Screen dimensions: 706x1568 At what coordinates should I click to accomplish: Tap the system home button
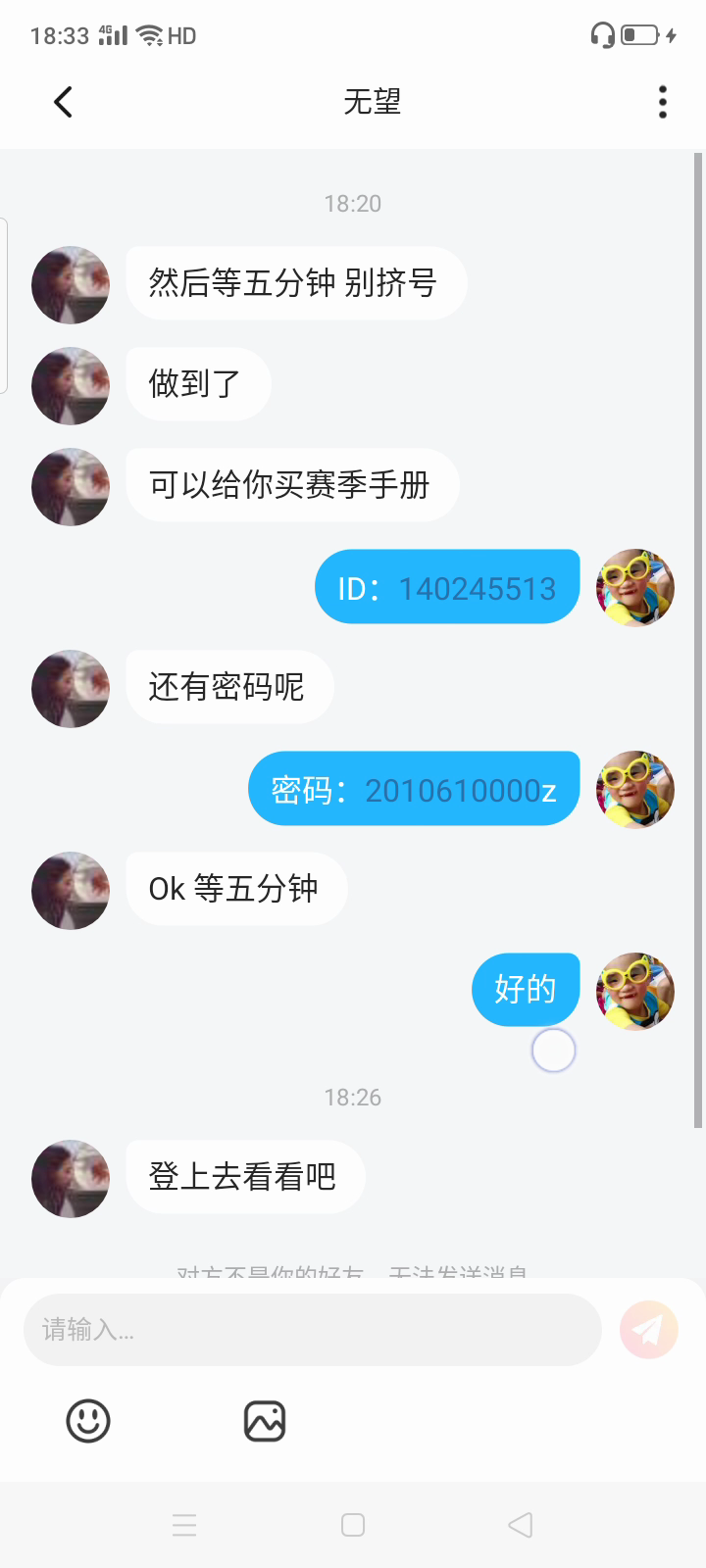[353, 1525]
